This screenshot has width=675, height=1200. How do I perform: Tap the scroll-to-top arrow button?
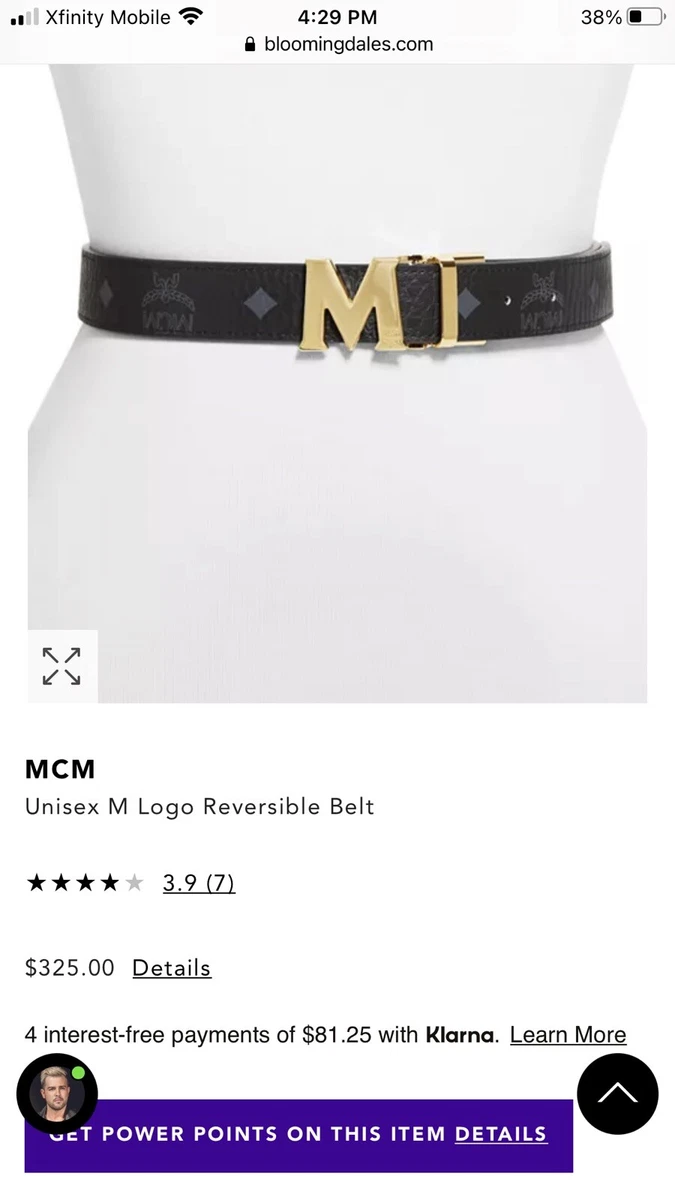coord(617,1094)
